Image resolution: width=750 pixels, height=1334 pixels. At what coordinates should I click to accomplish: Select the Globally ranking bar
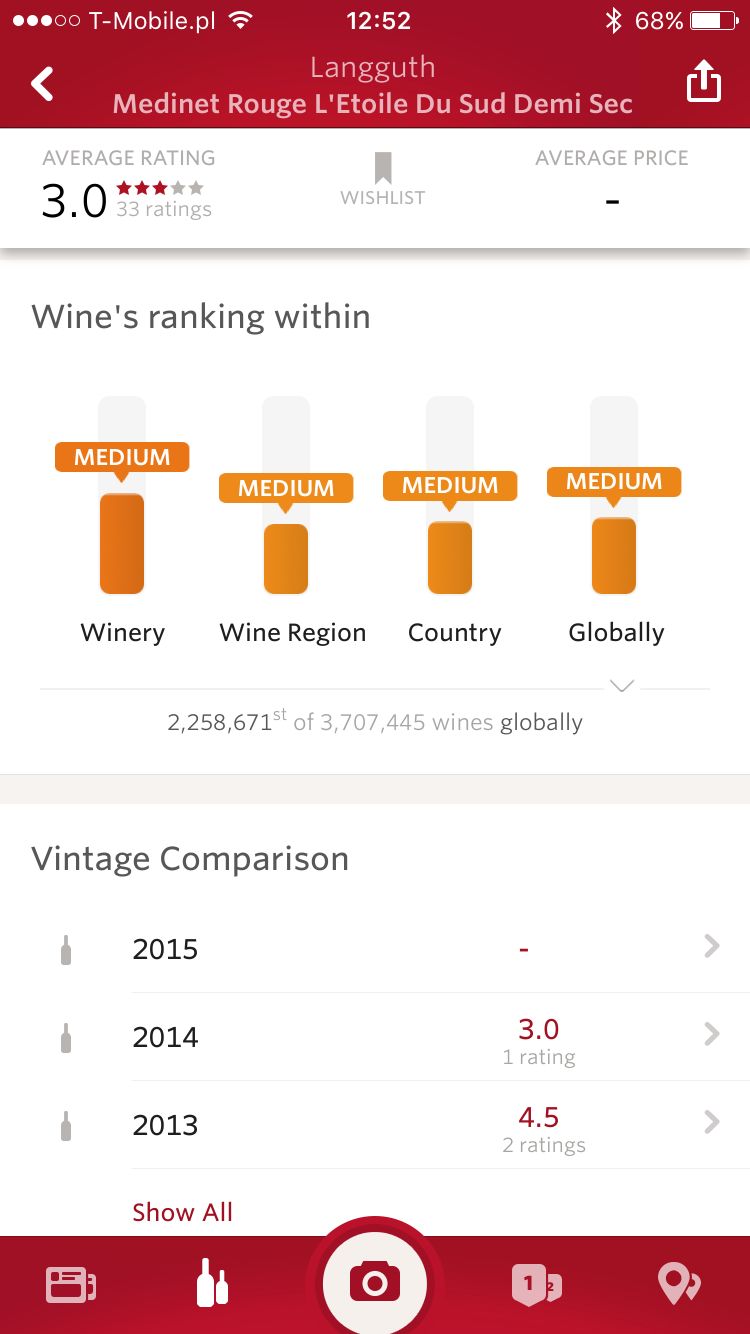coord(614,495)
